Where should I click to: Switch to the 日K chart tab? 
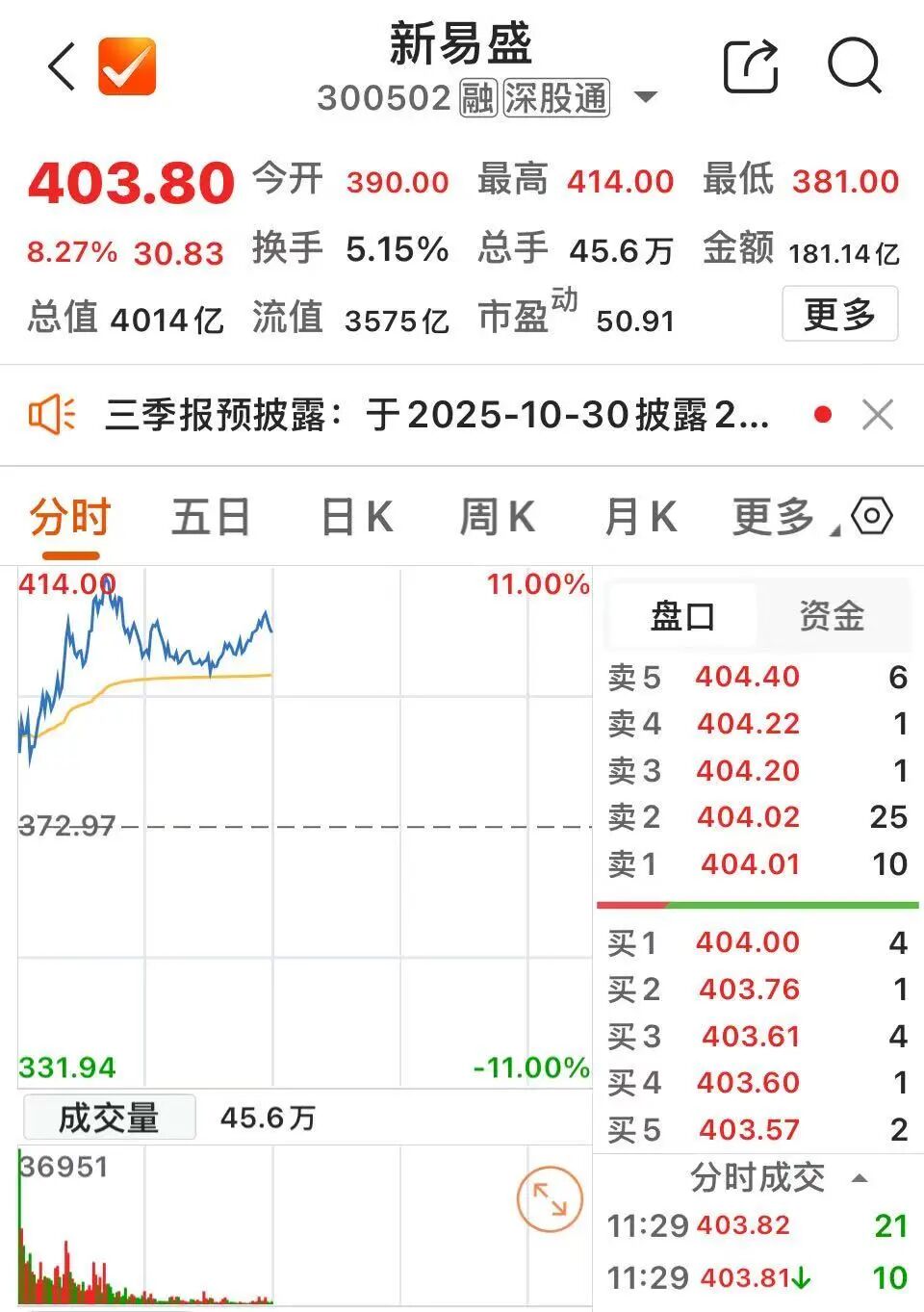tap(356, 518)
